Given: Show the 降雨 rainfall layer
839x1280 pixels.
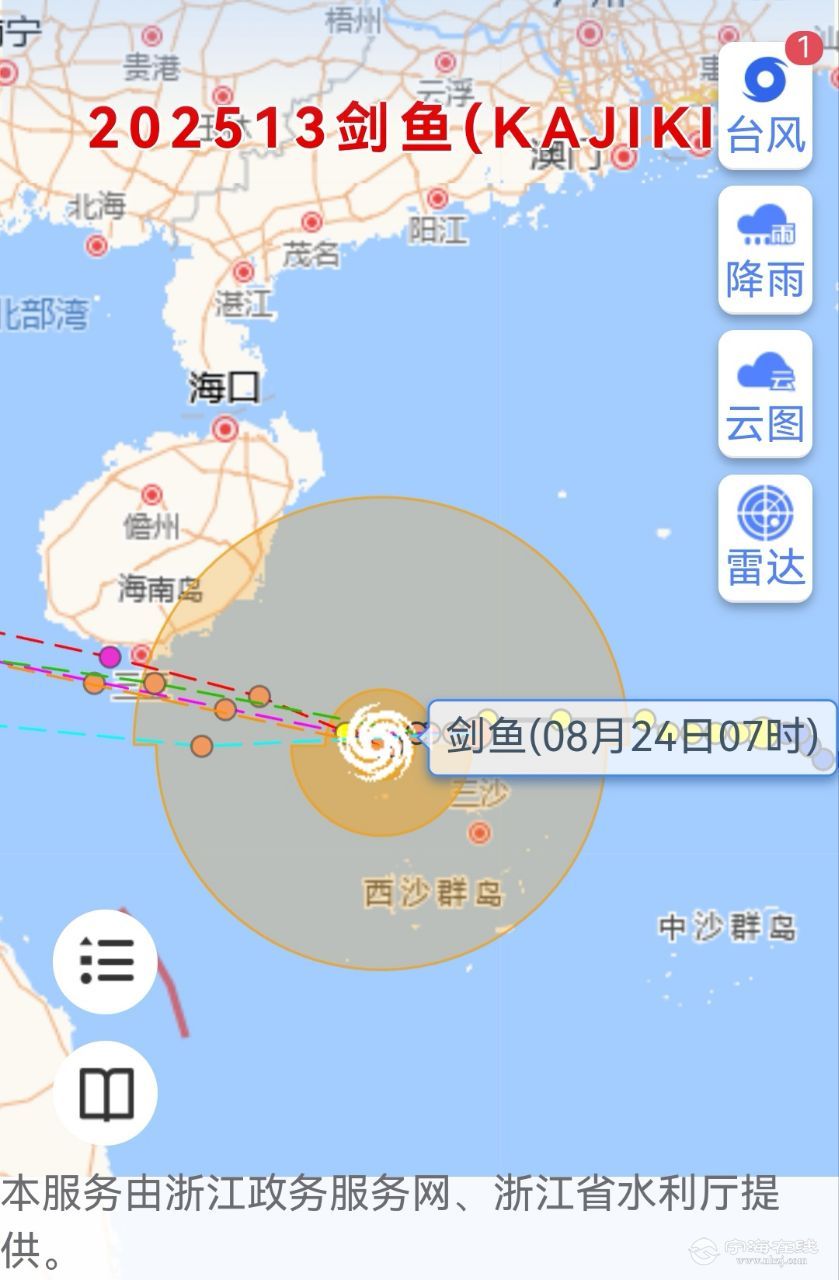Looking at the screenshot, I should pyautogui.click(x=765, y=251).
